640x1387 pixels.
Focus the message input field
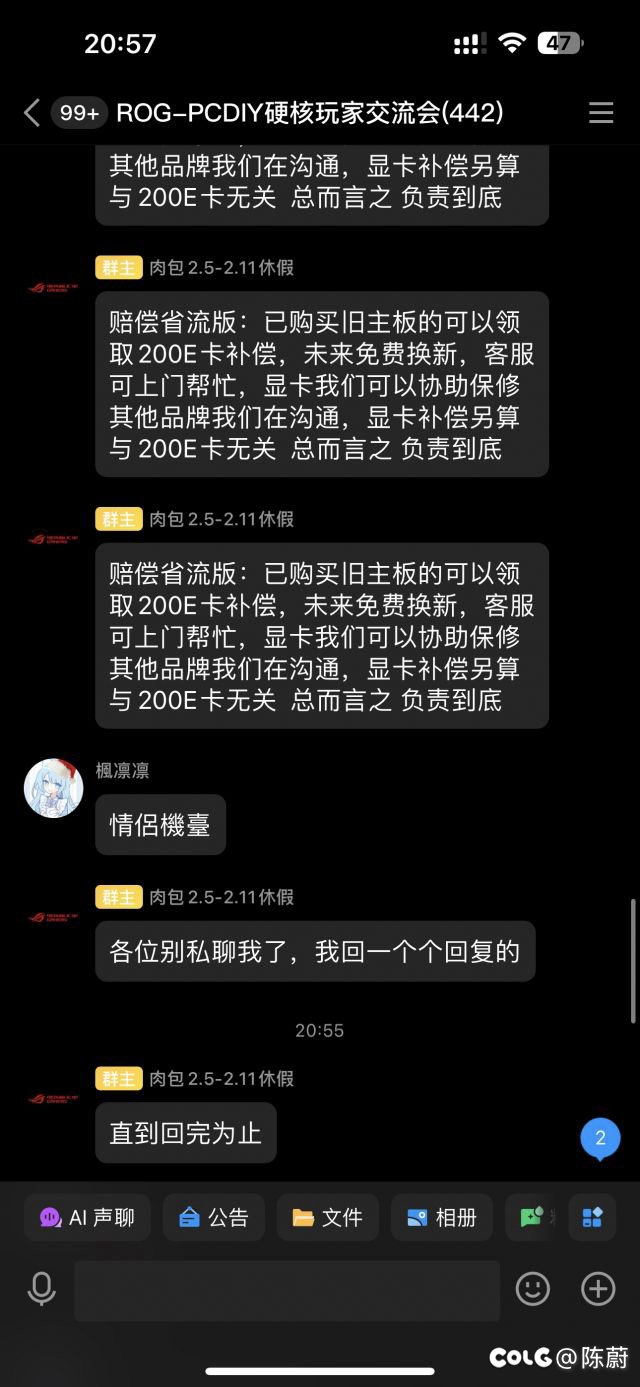[287, 1290]
